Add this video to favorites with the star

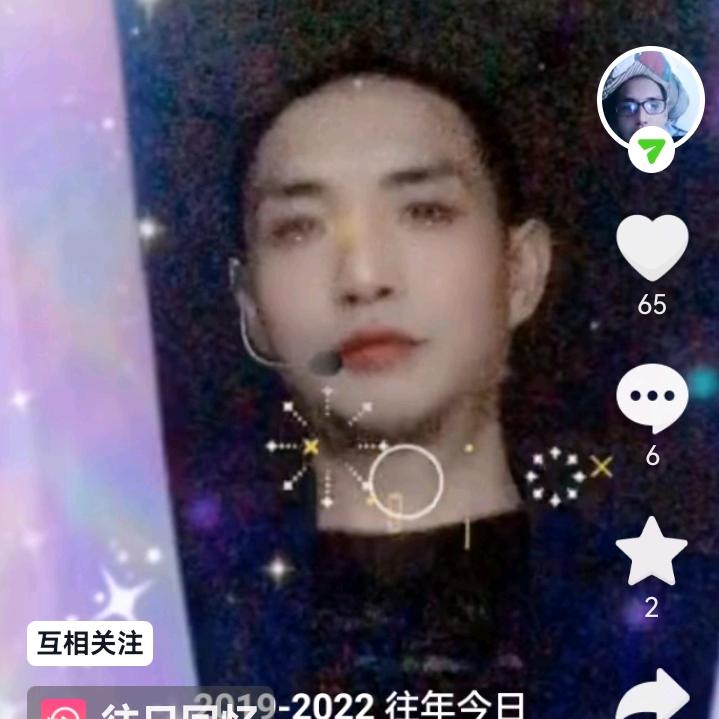pyautogui.click(x=652, y=552)
